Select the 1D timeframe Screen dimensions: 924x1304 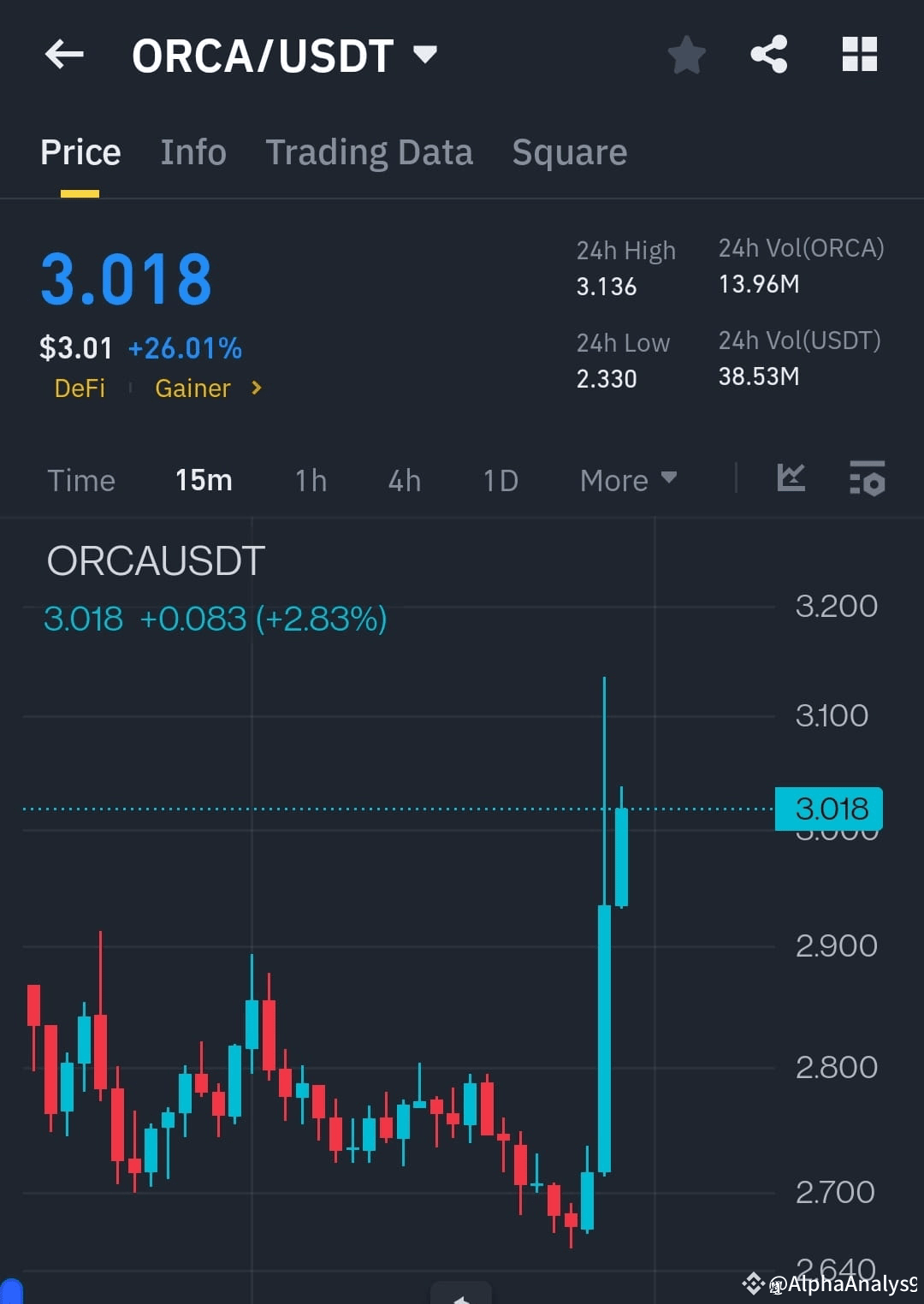point(500,480)
